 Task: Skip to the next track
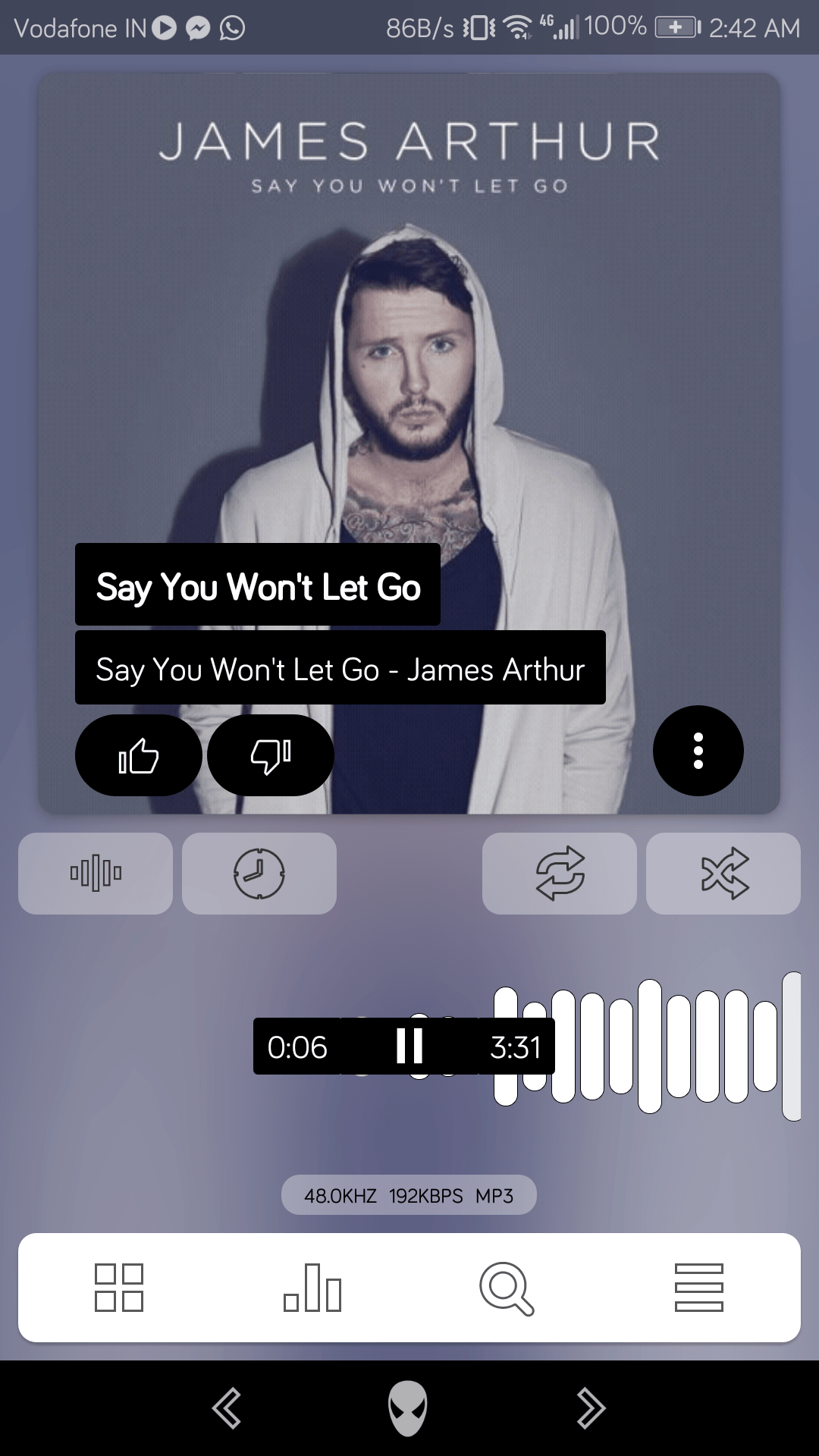[591, 1408]
